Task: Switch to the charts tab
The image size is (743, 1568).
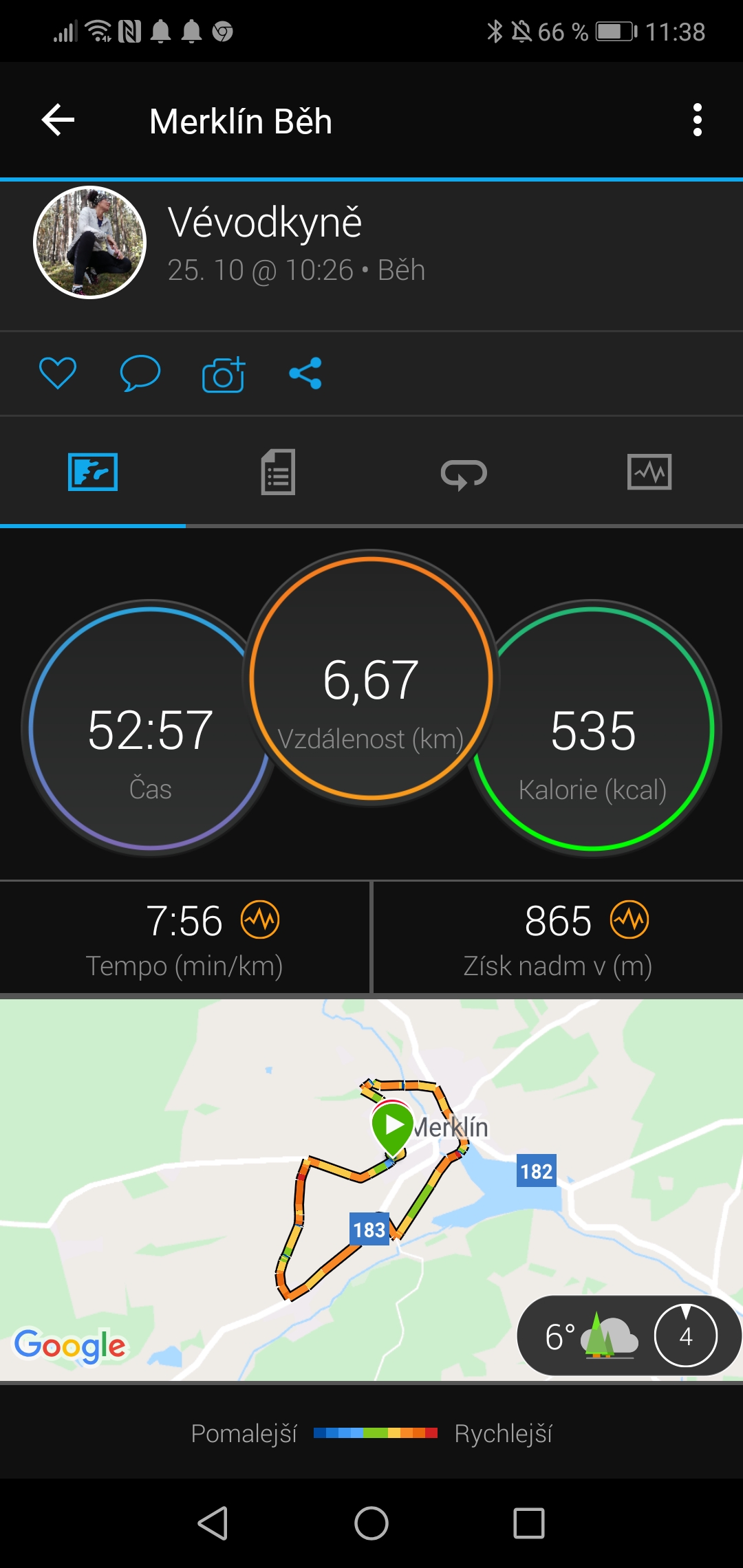Action: (649, 472)
